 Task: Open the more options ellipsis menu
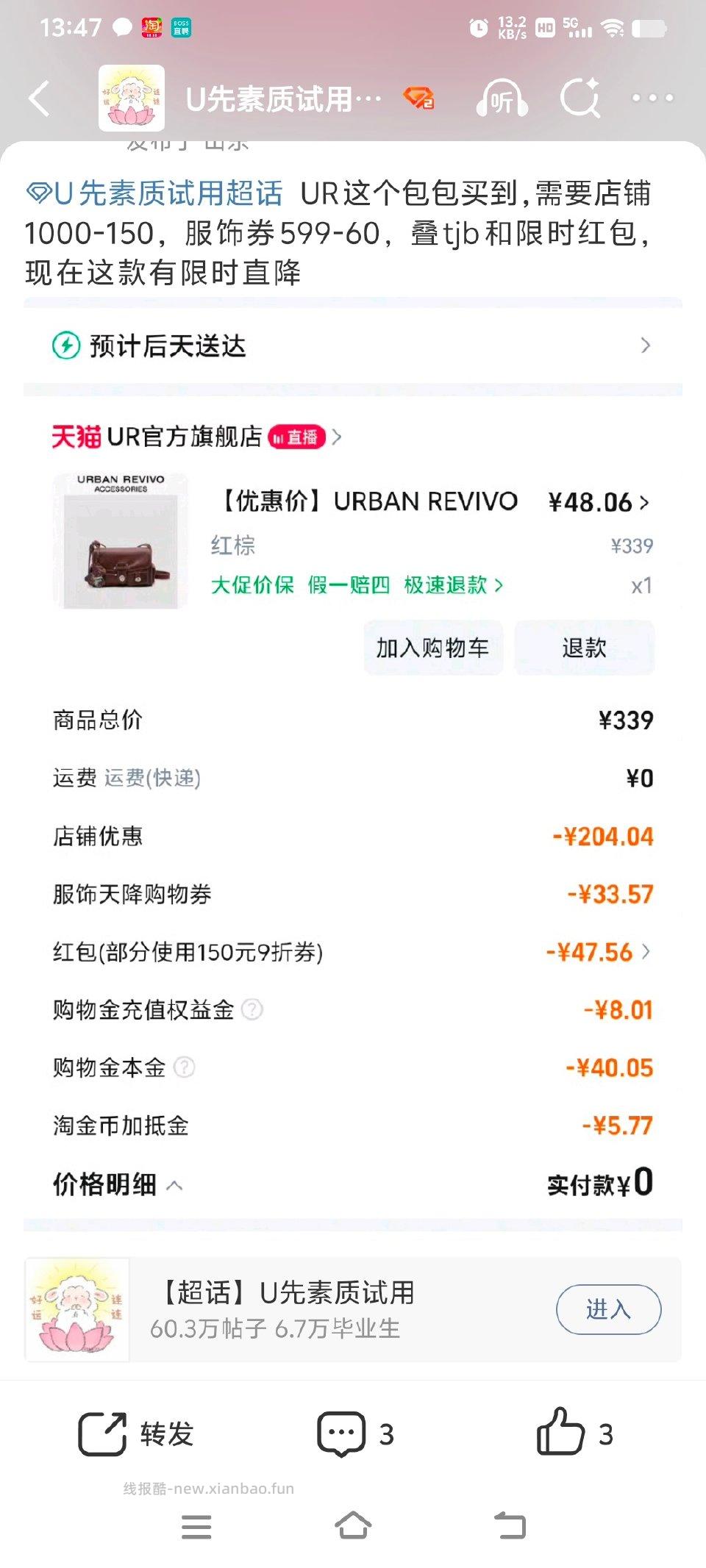[653, 96]
